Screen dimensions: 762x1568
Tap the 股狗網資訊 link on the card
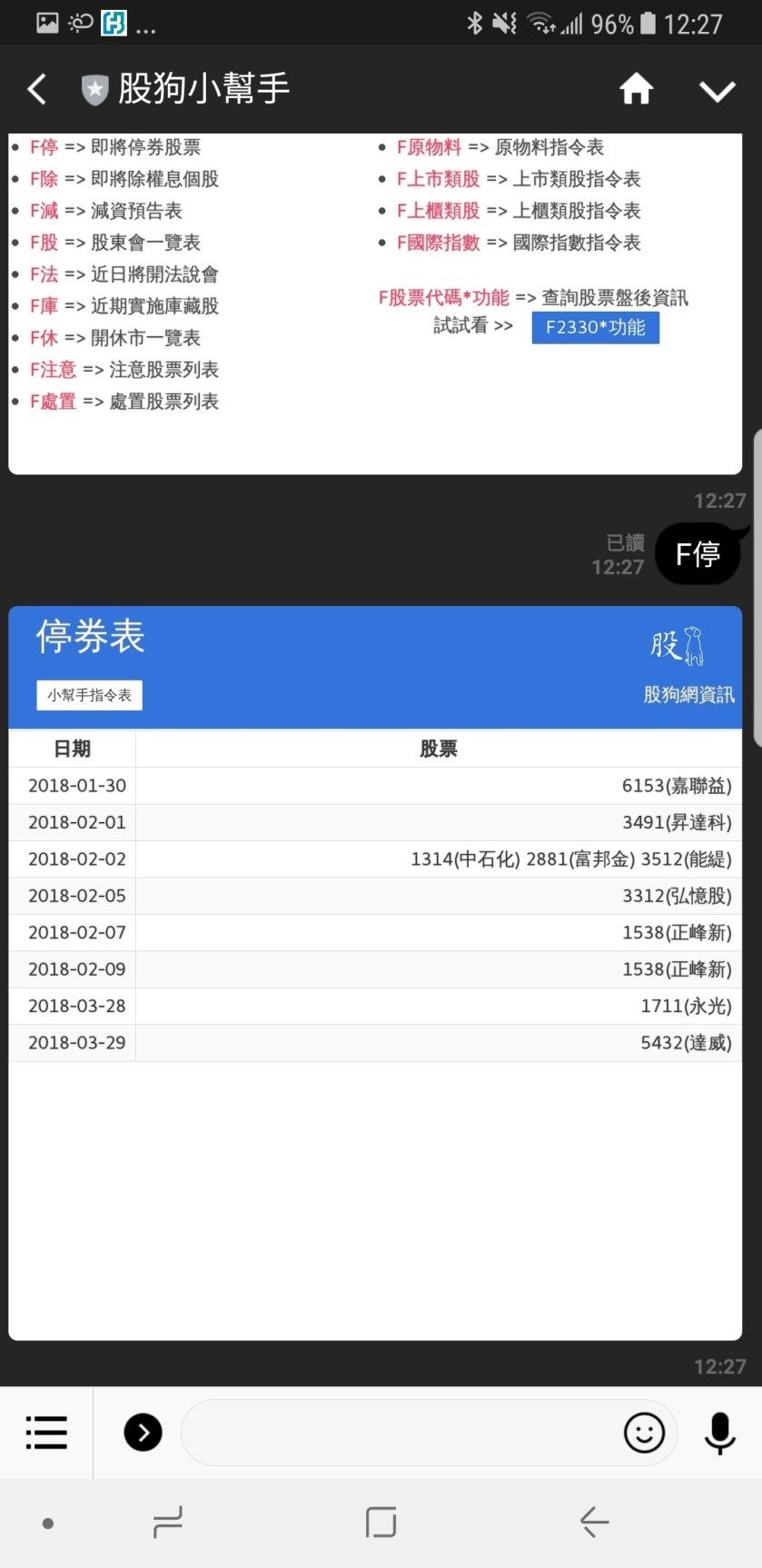tap(688, 695)
